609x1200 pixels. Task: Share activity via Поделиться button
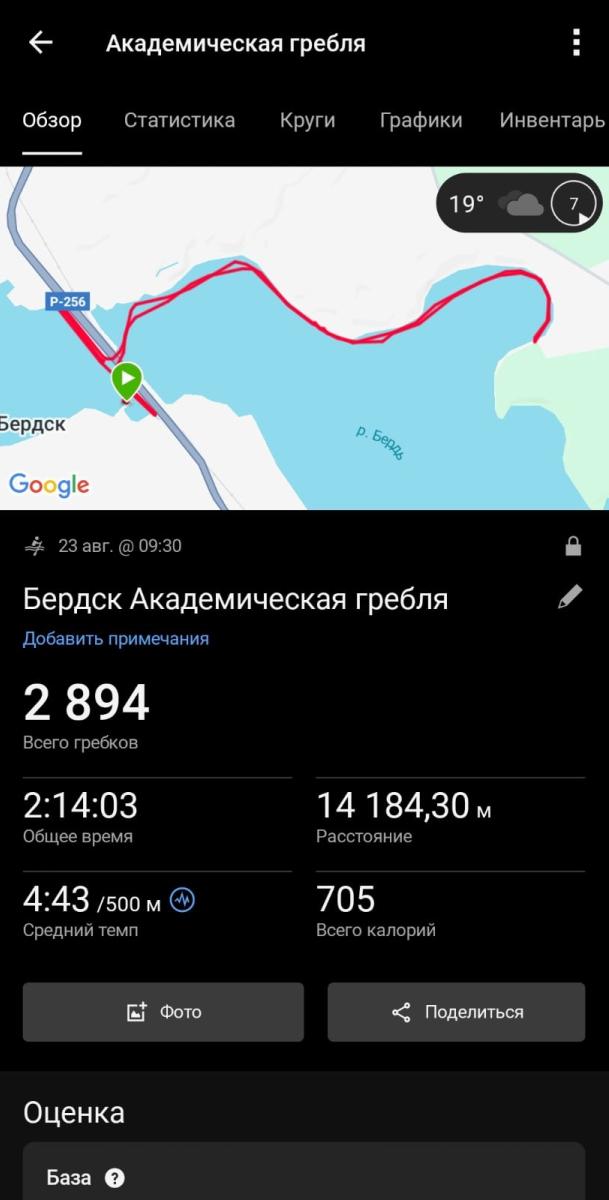(x=456, y=1012)
